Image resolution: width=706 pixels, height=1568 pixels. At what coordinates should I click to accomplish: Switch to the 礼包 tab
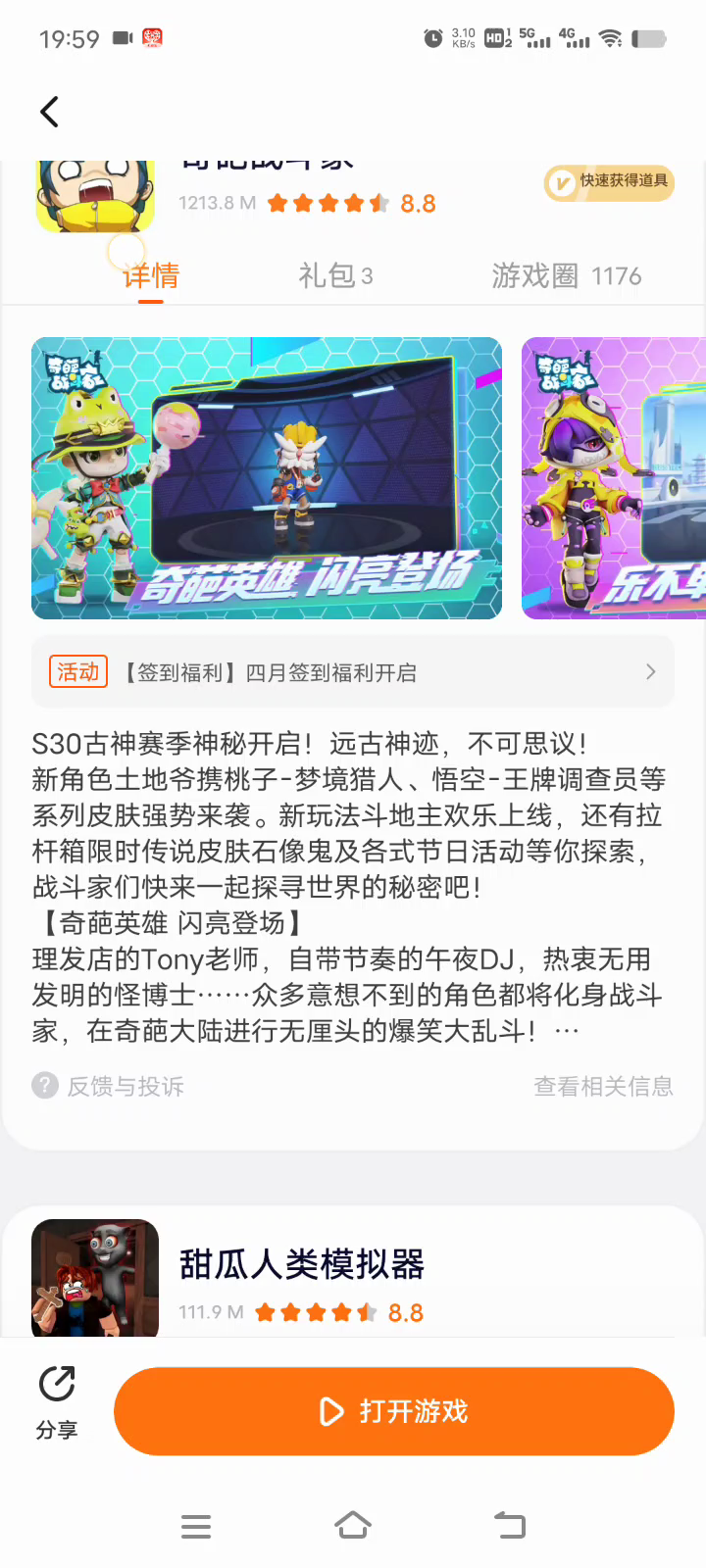[x=335, y=276]
